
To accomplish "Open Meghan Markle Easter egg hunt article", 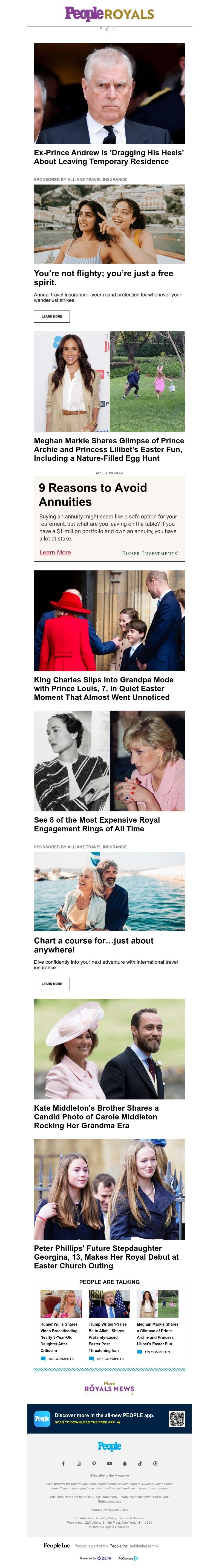I will 108,449.
